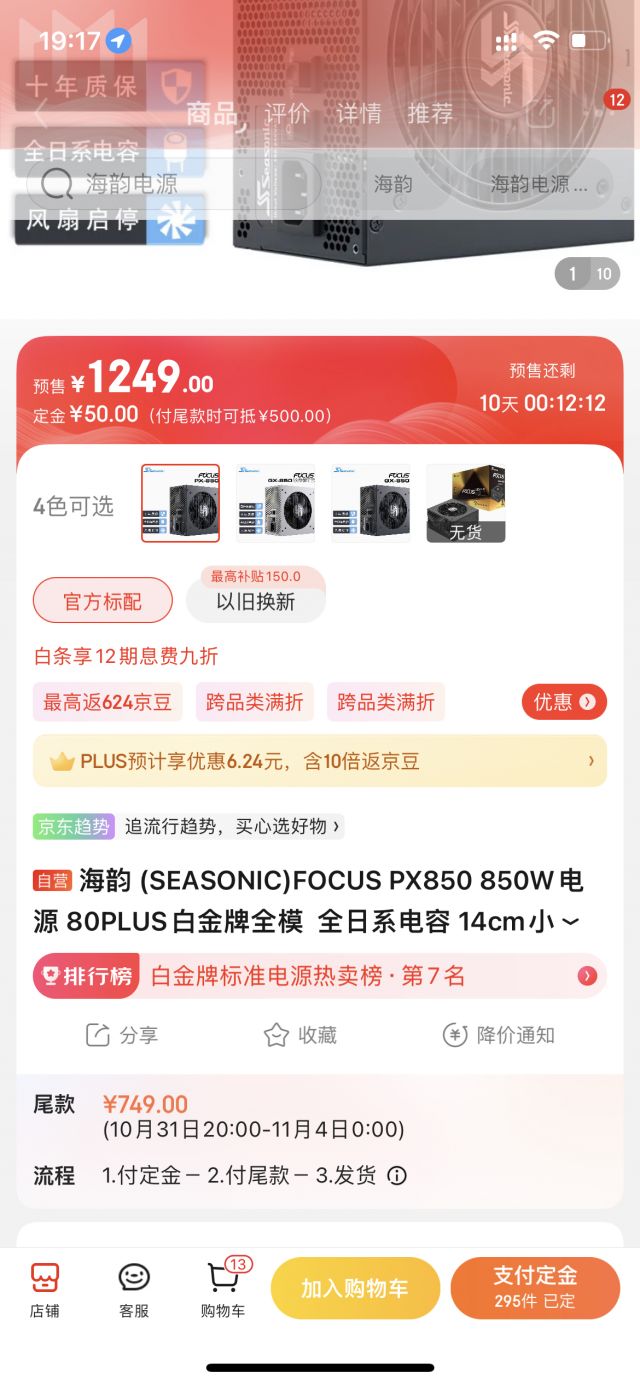Image resolution: width=640 pixels, height=1385 pixels.
Task: Add product to favorites with 收藏
Action: point(301,1035)
